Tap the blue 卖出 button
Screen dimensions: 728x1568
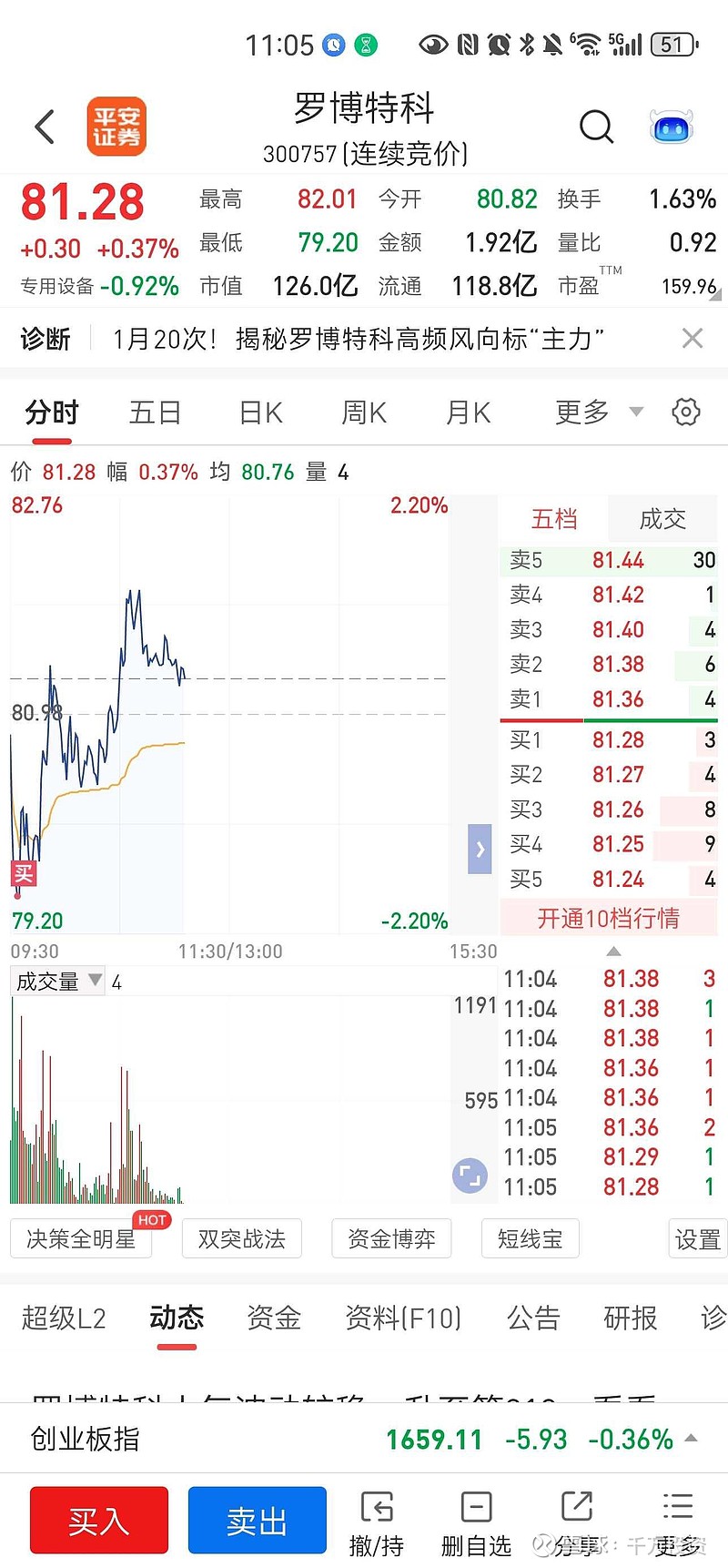tap(258, 1520)
